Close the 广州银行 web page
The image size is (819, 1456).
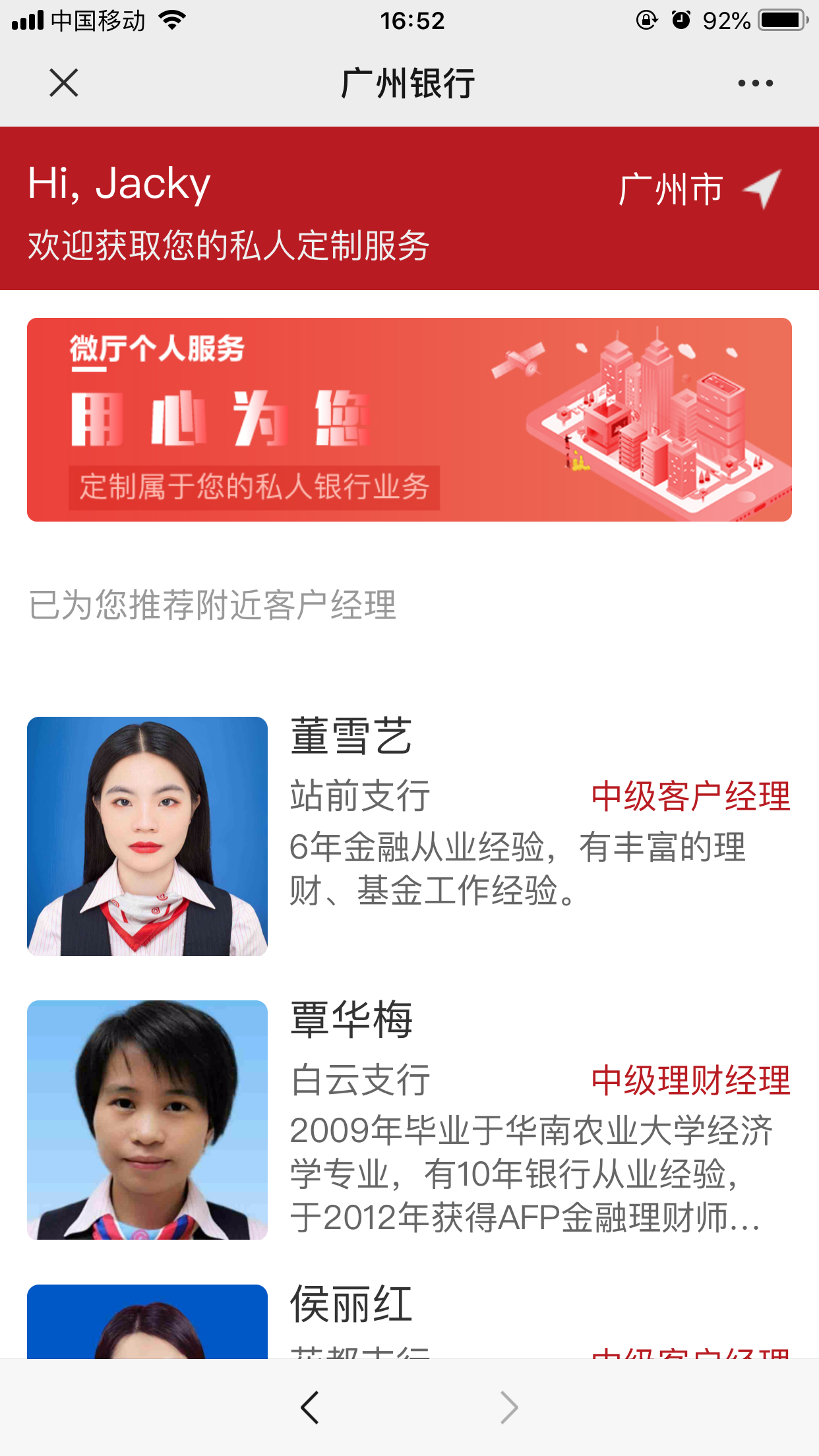click(x=63, y=83)
